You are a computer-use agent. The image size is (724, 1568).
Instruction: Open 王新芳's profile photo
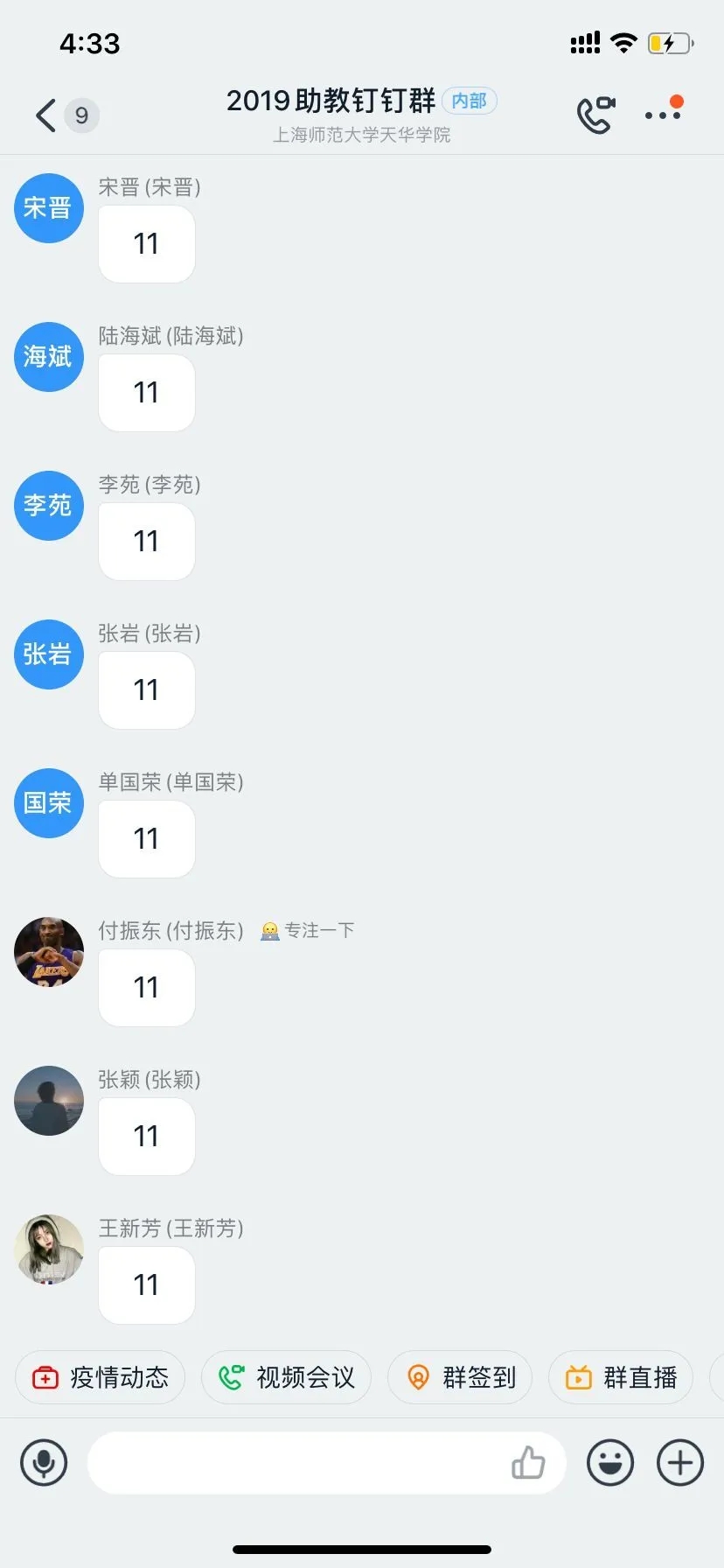pos(49,1249)
